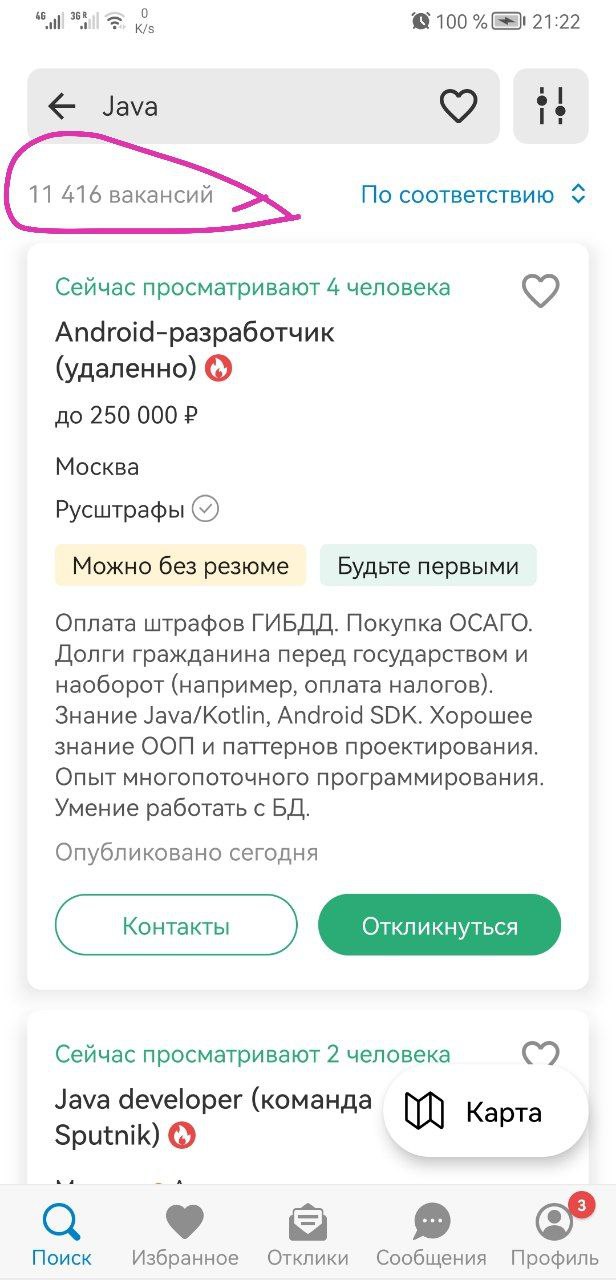Switch to the Поиск tab
616x1280 pixels.
61,1235
